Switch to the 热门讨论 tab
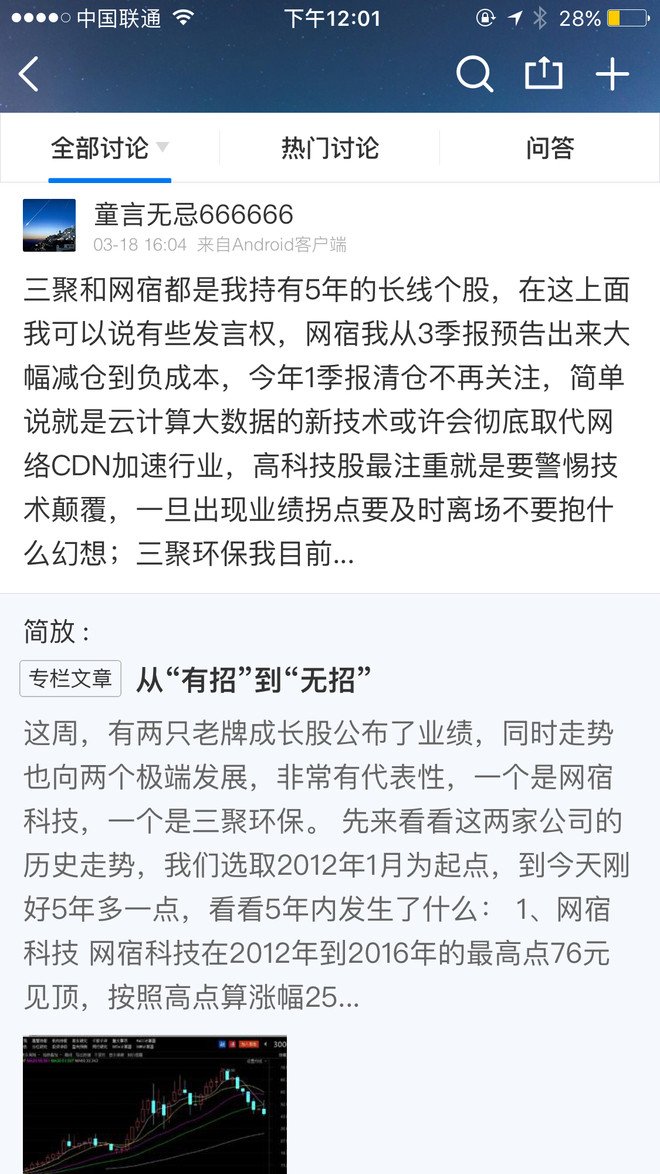Image resolution: width=660 pixels, height=1174 pixels. click(x=330, y=148)
